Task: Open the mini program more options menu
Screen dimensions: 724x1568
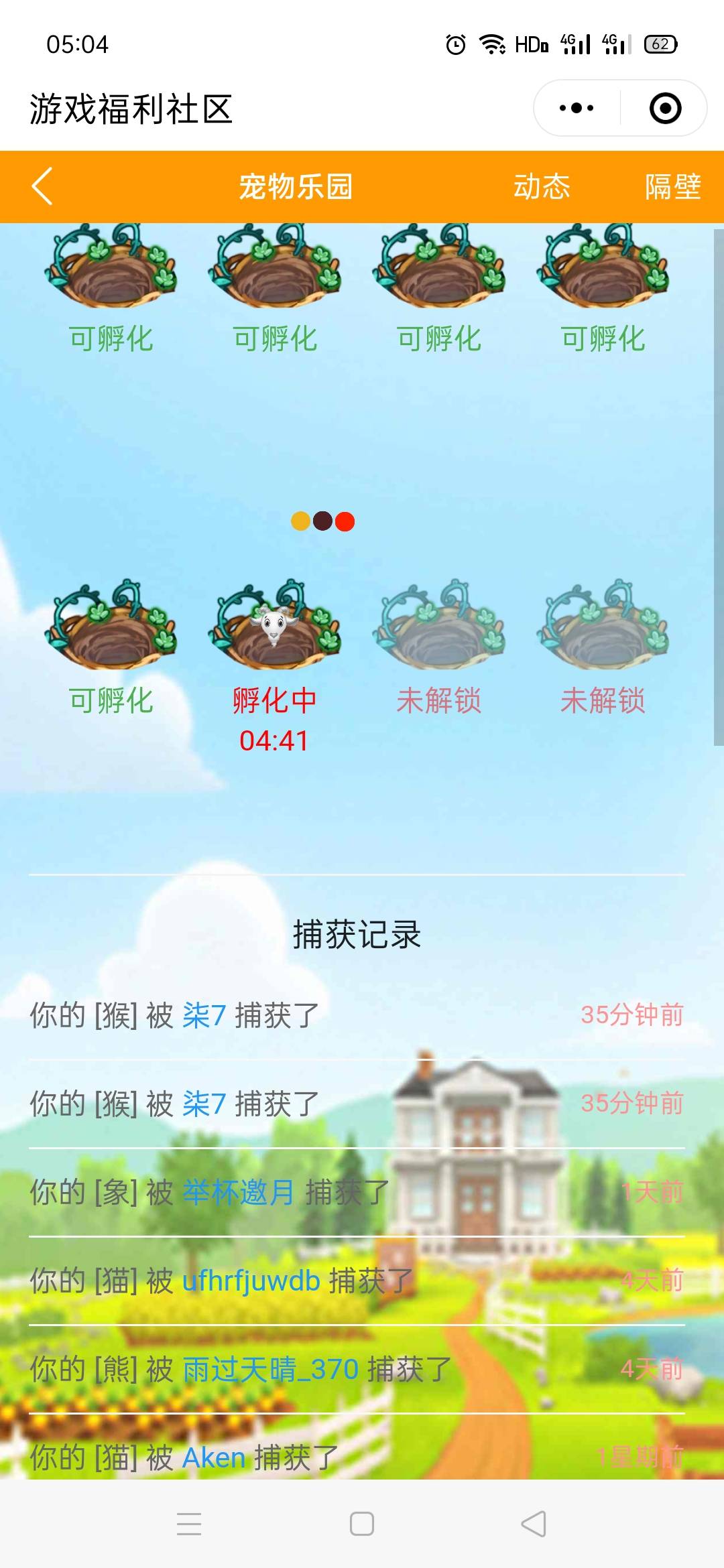Action: coord(577,108)
